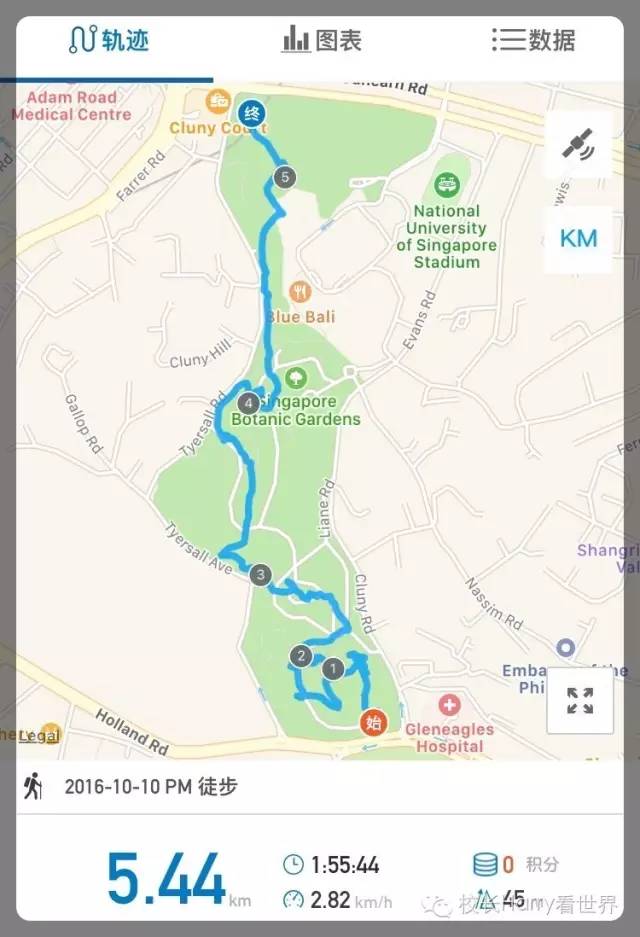Expand the map to fullscreen

[x=580, y=700]
